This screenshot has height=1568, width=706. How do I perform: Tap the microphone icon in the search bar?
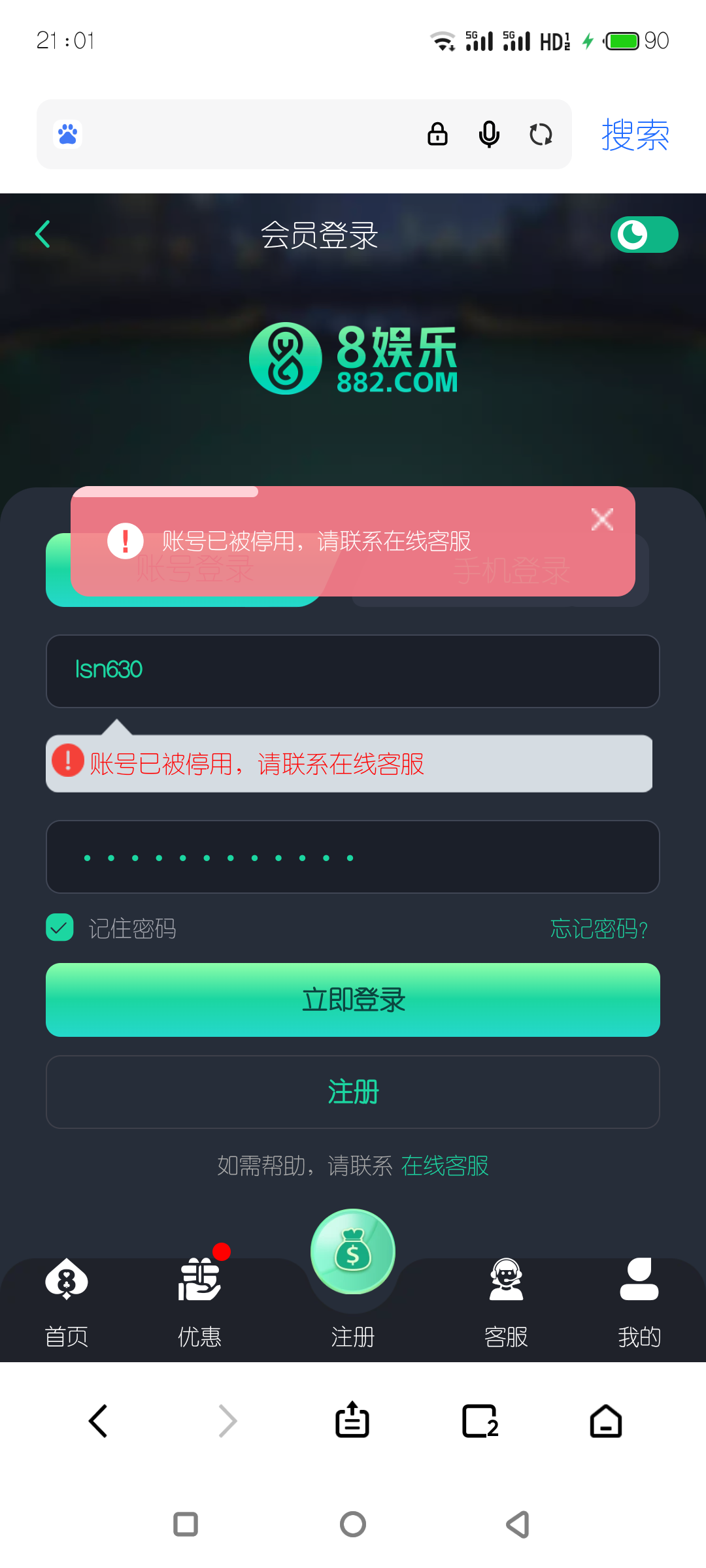coord(488,133)
